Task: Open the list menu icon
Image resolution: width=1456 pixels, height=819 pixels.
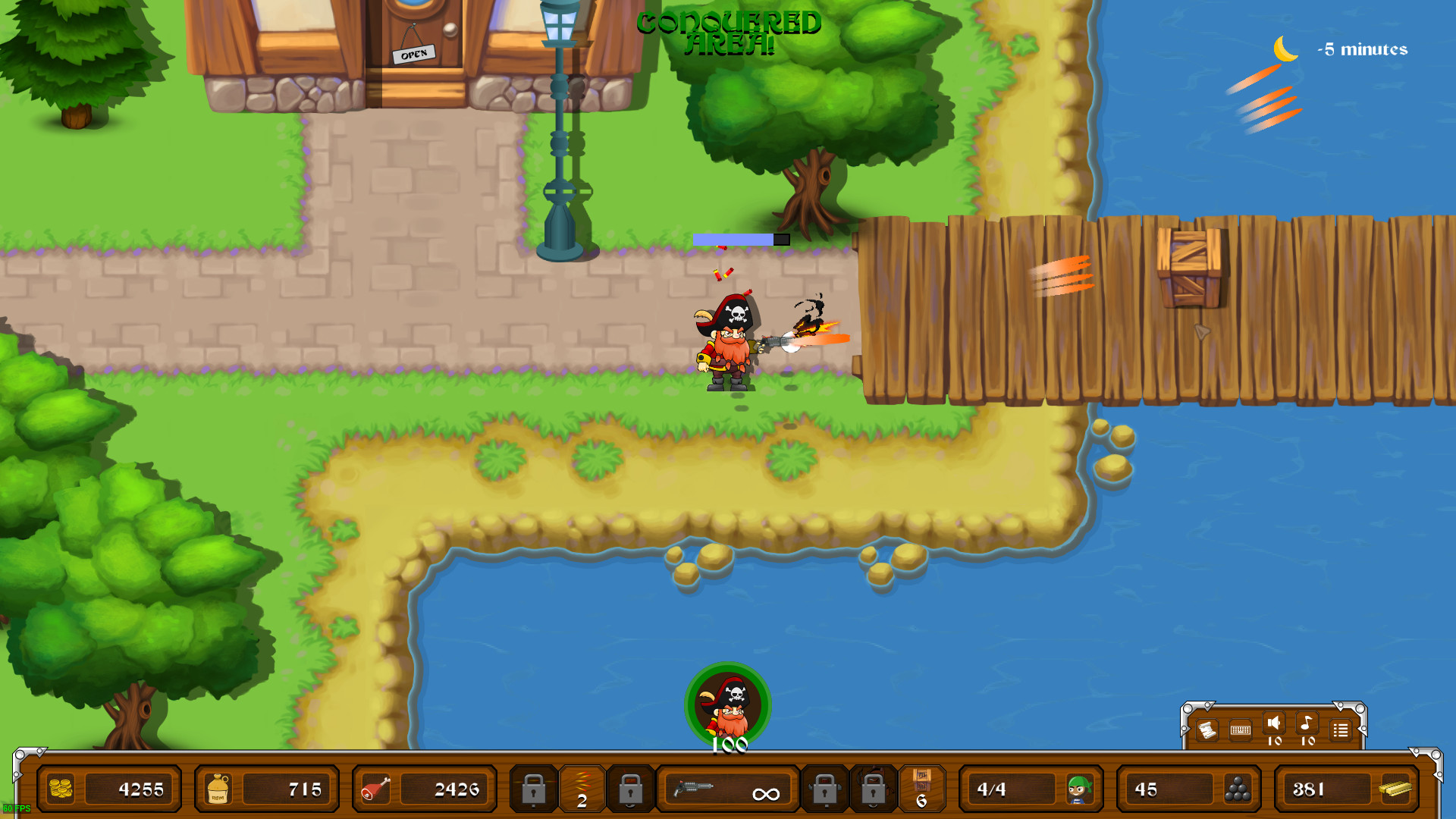Action: coord(1341,730)
